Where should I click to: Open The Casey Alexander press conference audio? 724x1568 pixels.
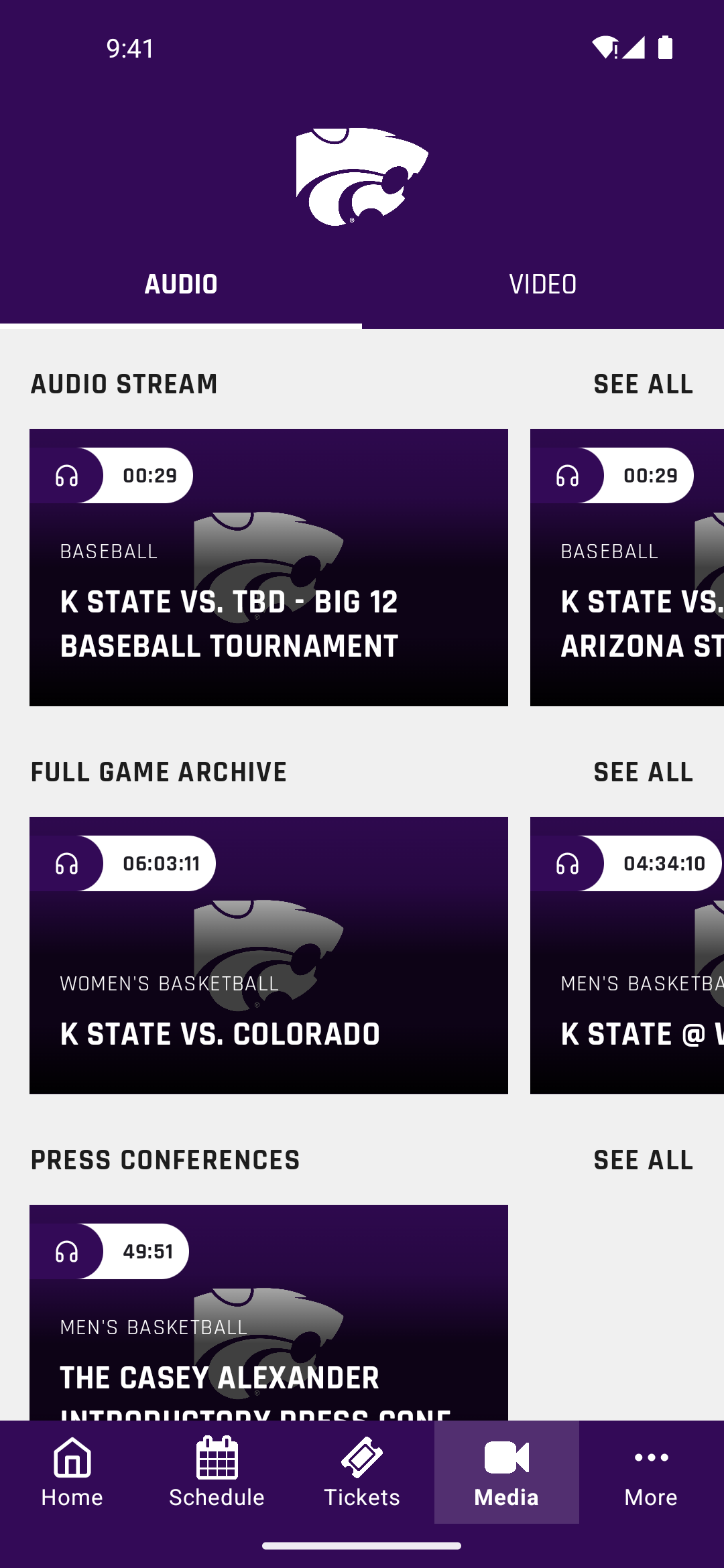[269, 1312]
